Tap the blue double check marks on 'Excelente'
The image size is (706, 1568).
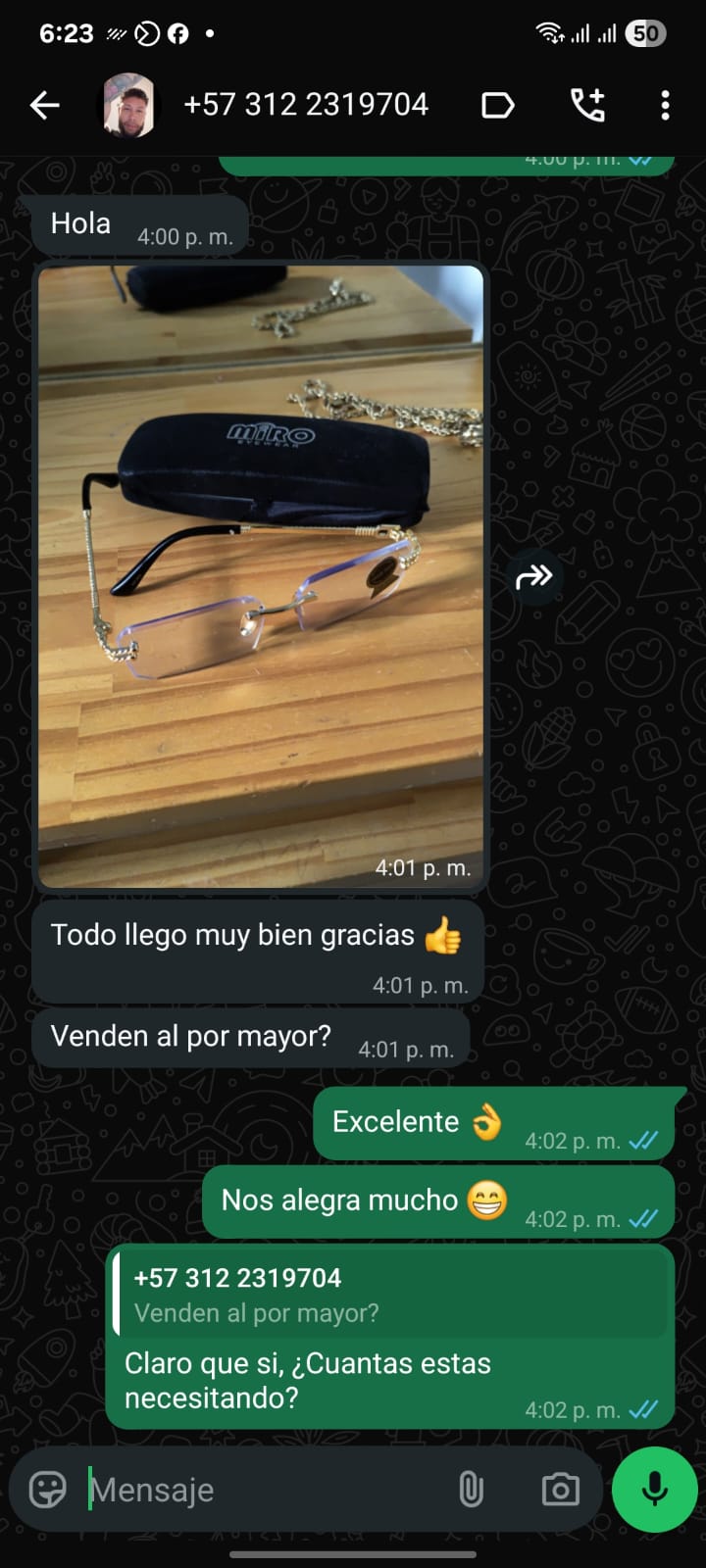tap(642, 1141)
